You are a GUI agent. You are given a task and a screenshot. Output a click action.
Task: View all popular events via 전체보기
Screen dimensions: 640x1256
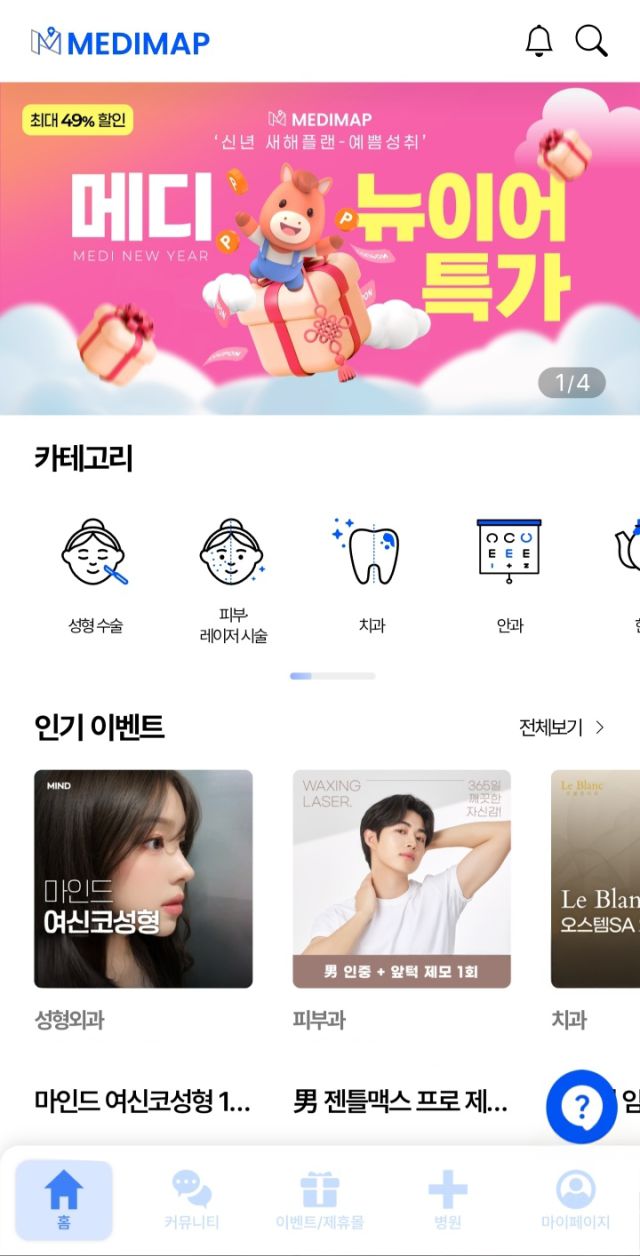click(x=561, y=727)
